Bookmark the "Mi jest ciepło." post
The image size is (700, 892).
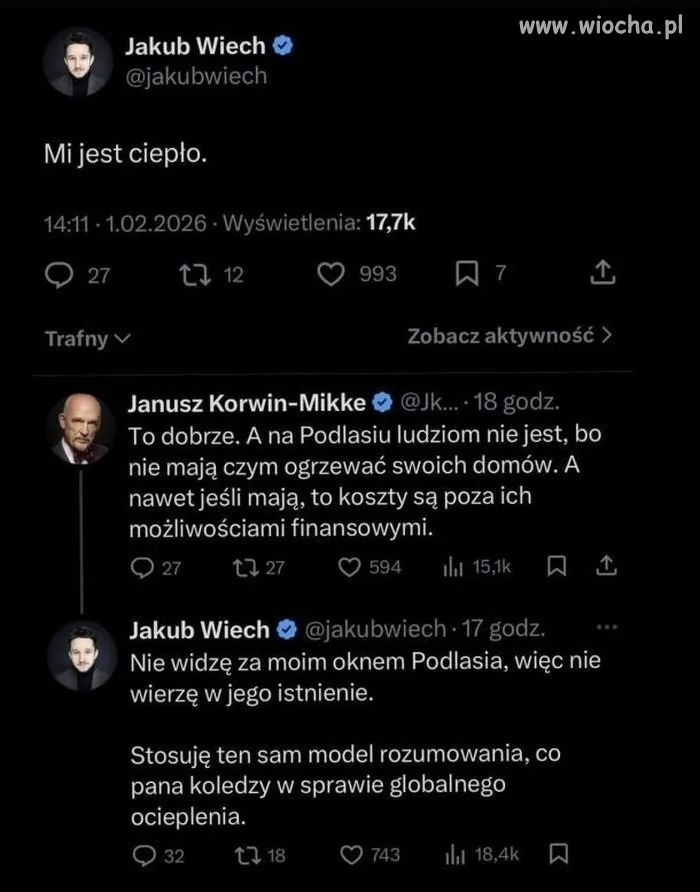466,273
